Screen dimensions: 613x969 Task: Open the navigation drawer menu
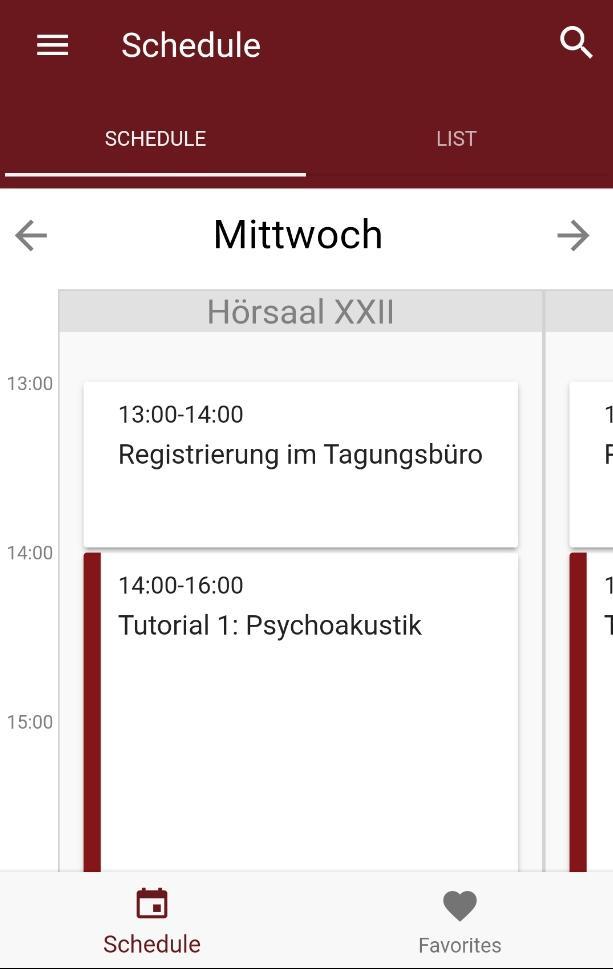click(x=52, y=45)
